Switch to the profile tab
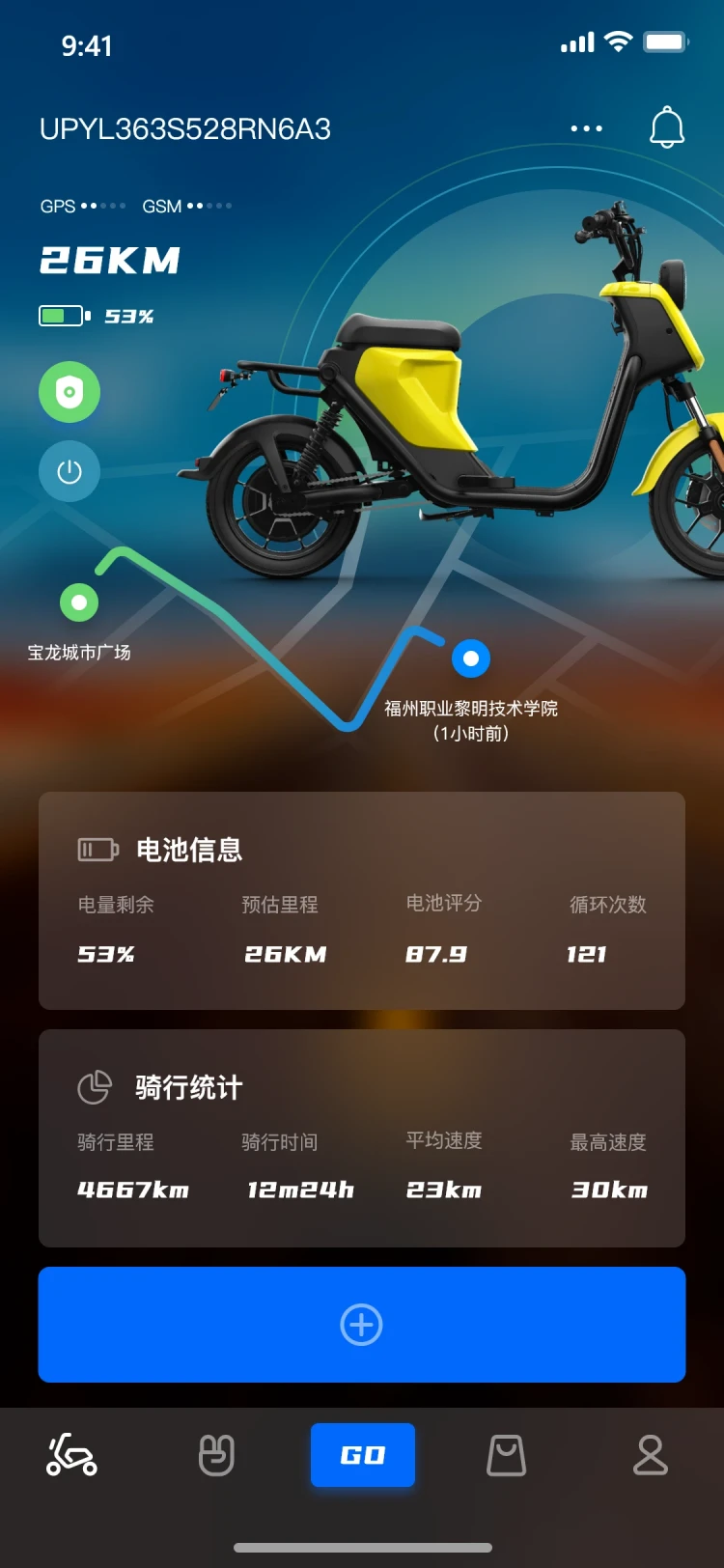 pos(651,1455)
